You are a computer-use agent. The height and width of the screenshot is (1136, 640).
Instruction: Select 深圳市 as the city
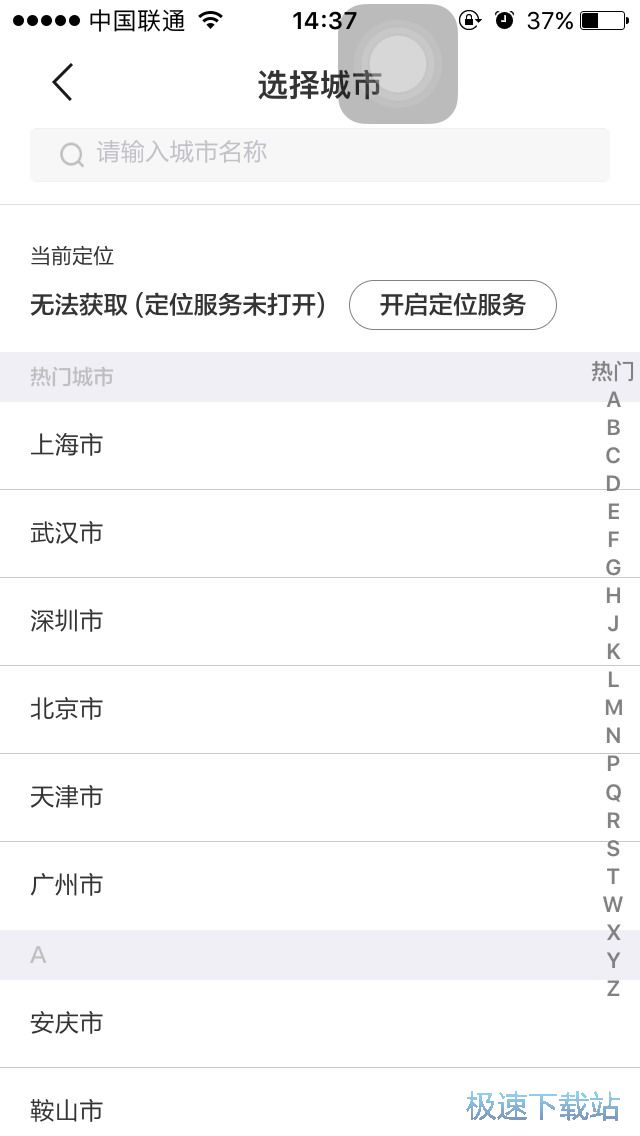tap(67, 621)
